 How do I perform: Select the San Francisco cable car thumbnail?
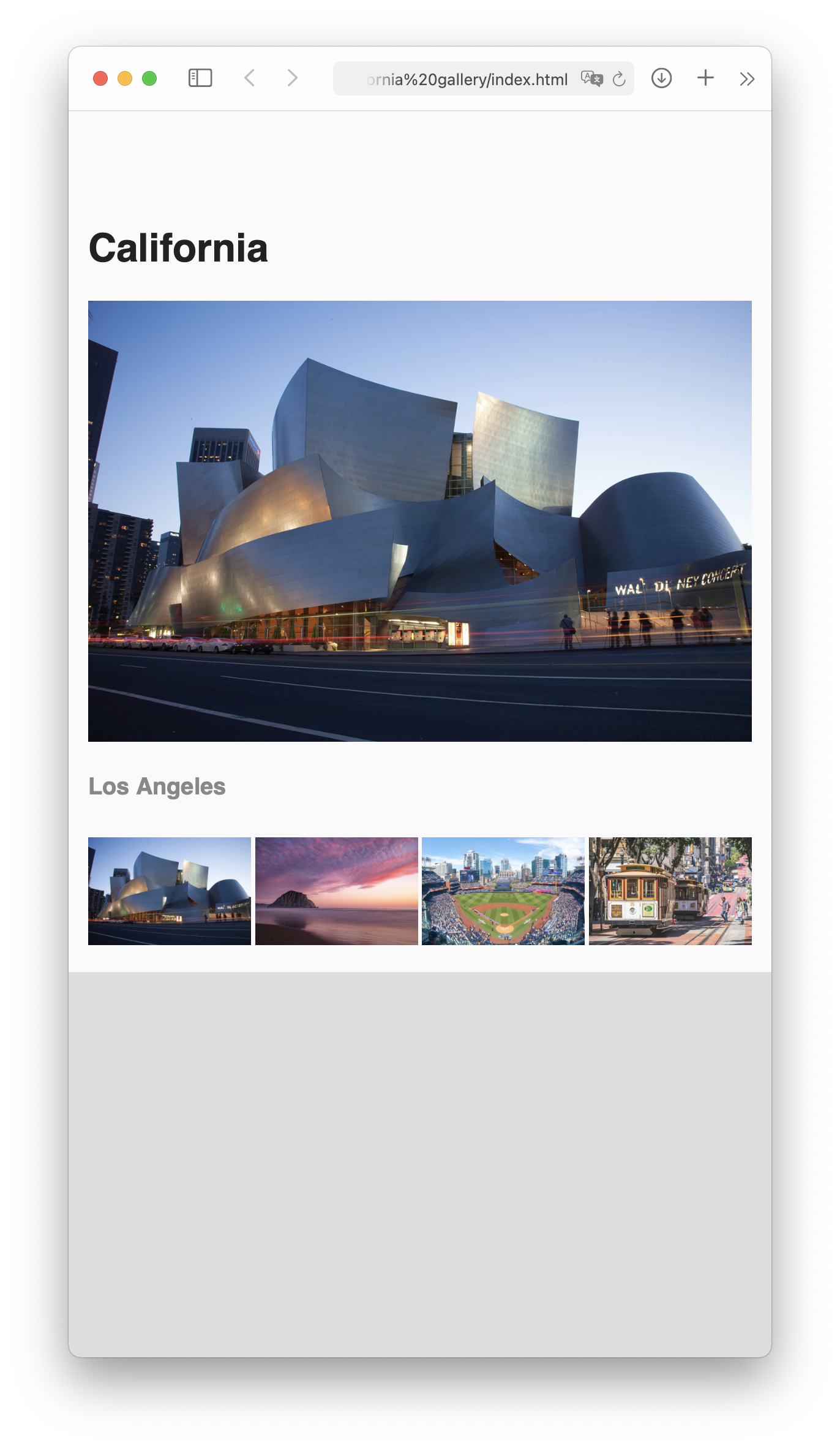click(670, 891)
